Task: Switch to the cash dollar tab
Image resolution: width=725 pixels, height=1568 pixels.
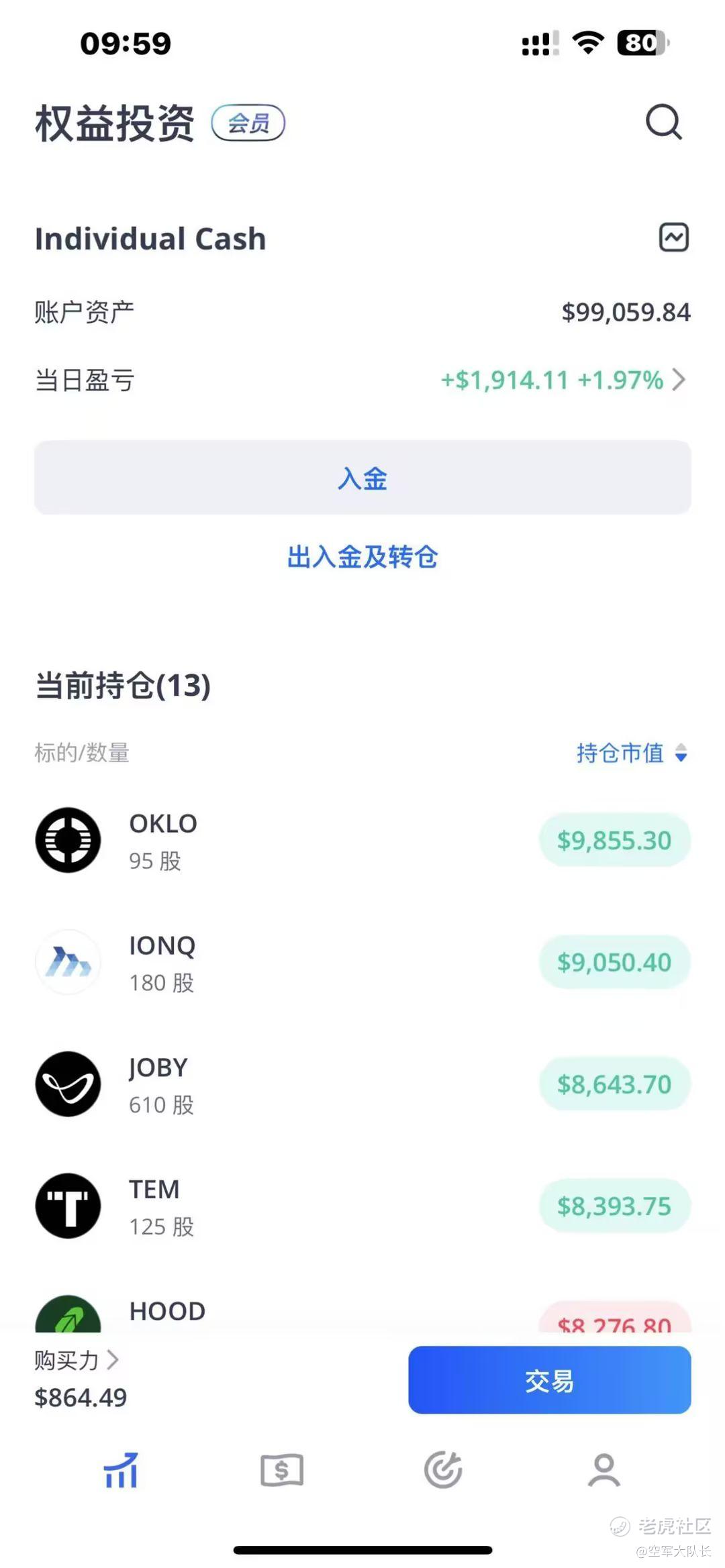Action: tap(282, 1471)
